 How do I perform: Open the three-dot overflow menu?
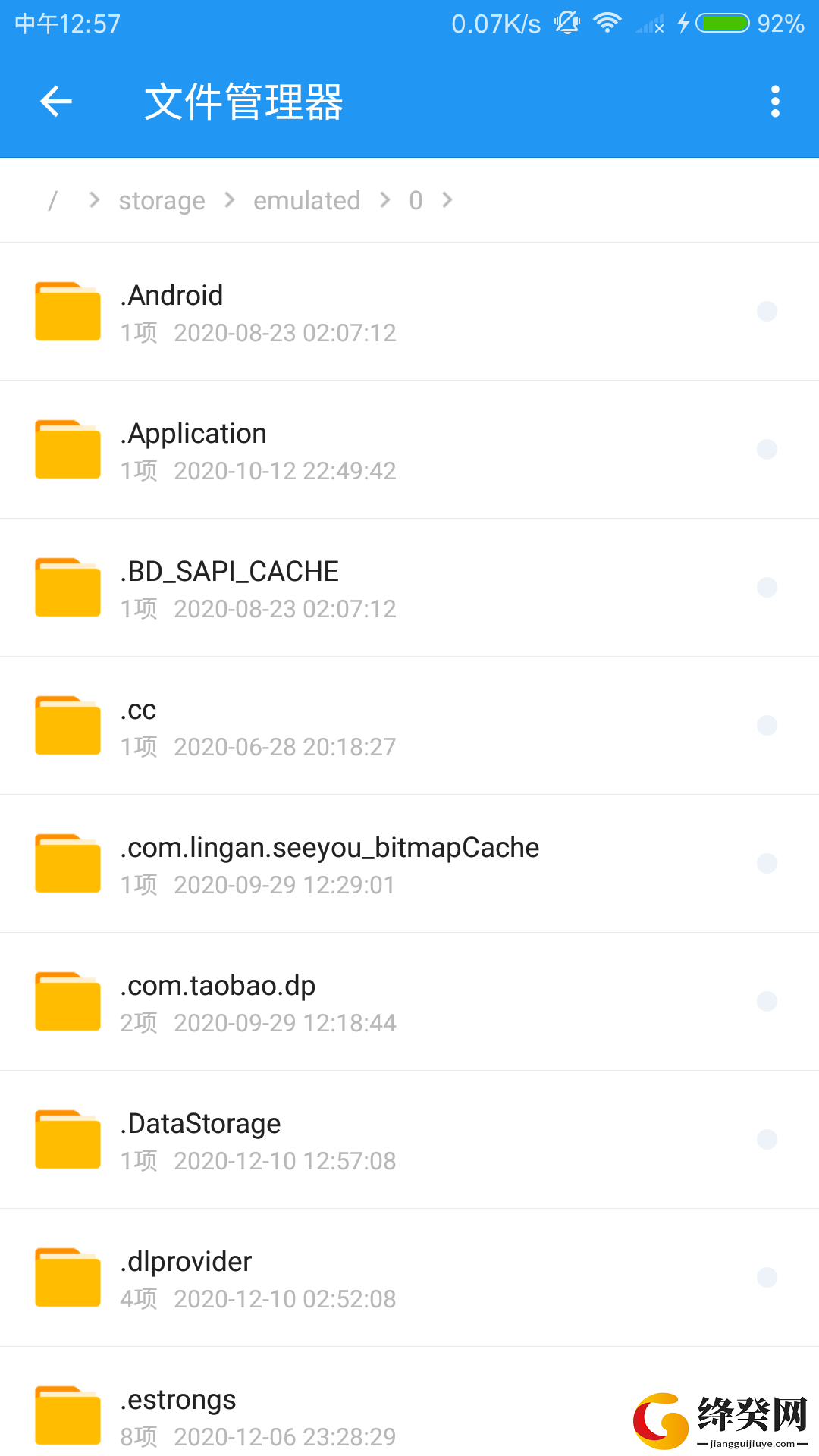pos(775,102)
